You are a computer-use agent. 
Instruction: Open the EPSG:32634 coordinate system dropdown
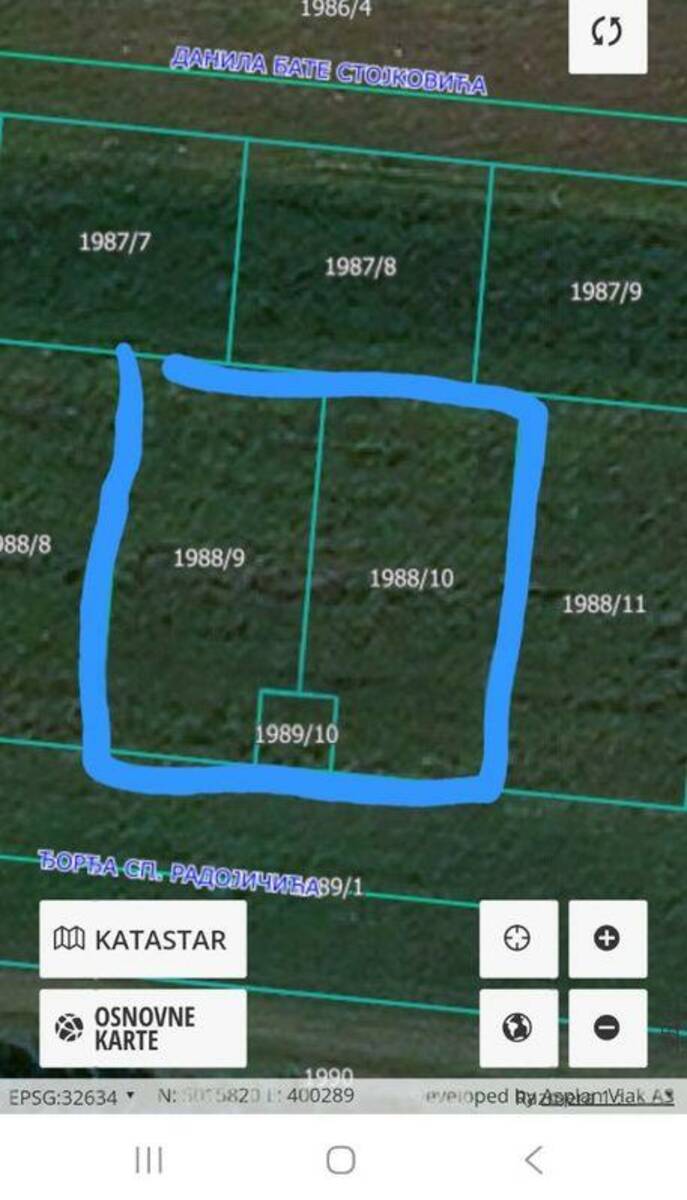72,1096
